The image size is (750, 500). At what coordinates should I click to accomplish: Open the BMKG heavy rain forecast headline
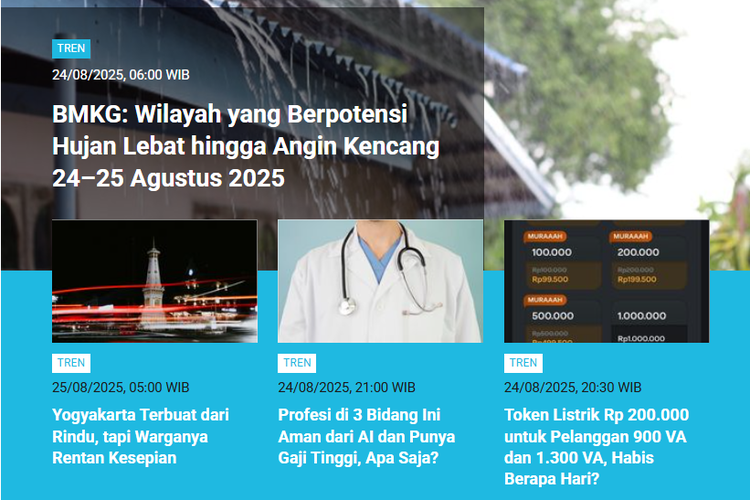click(x=246, y=147)
